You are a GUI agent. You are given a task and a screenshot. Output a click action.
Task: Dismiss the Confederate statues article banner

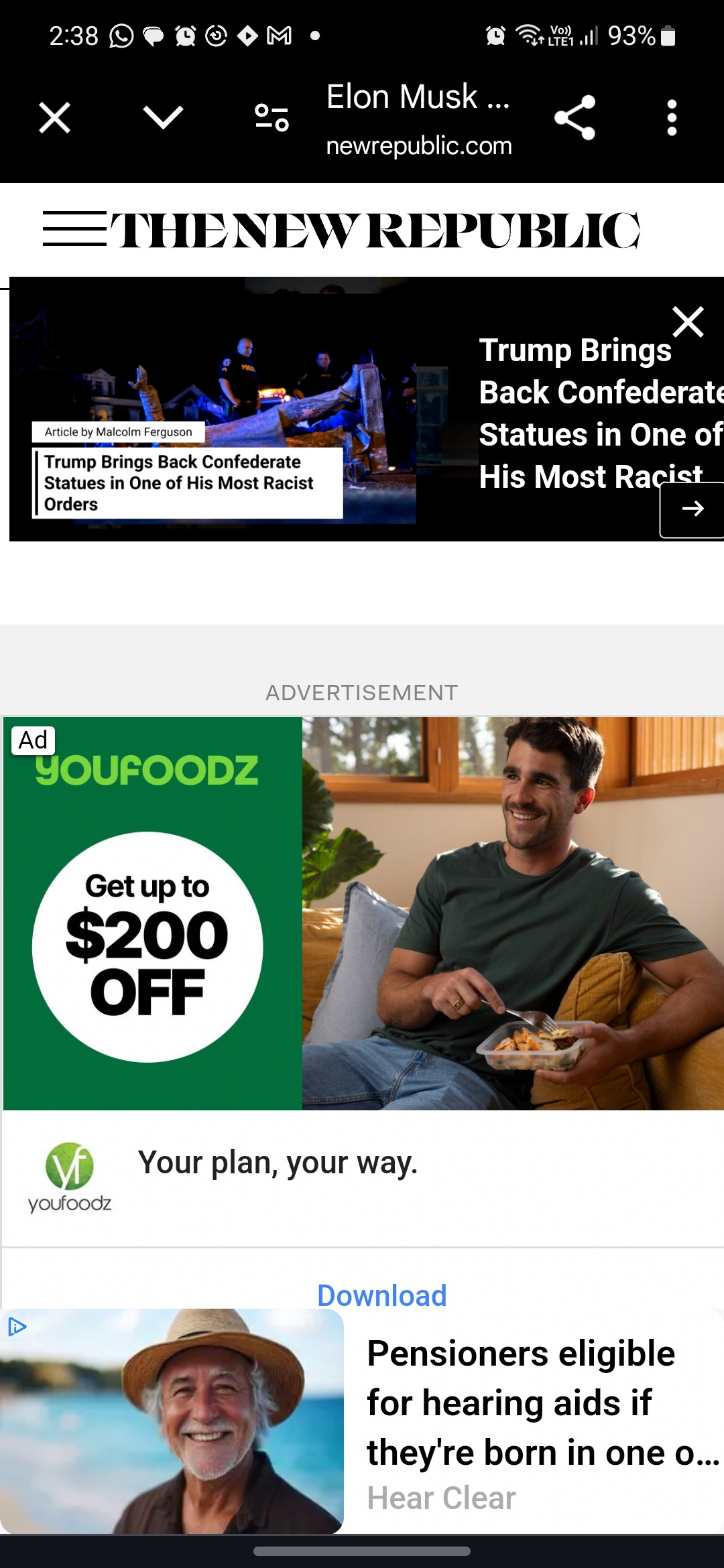click(x=688, y=322)
